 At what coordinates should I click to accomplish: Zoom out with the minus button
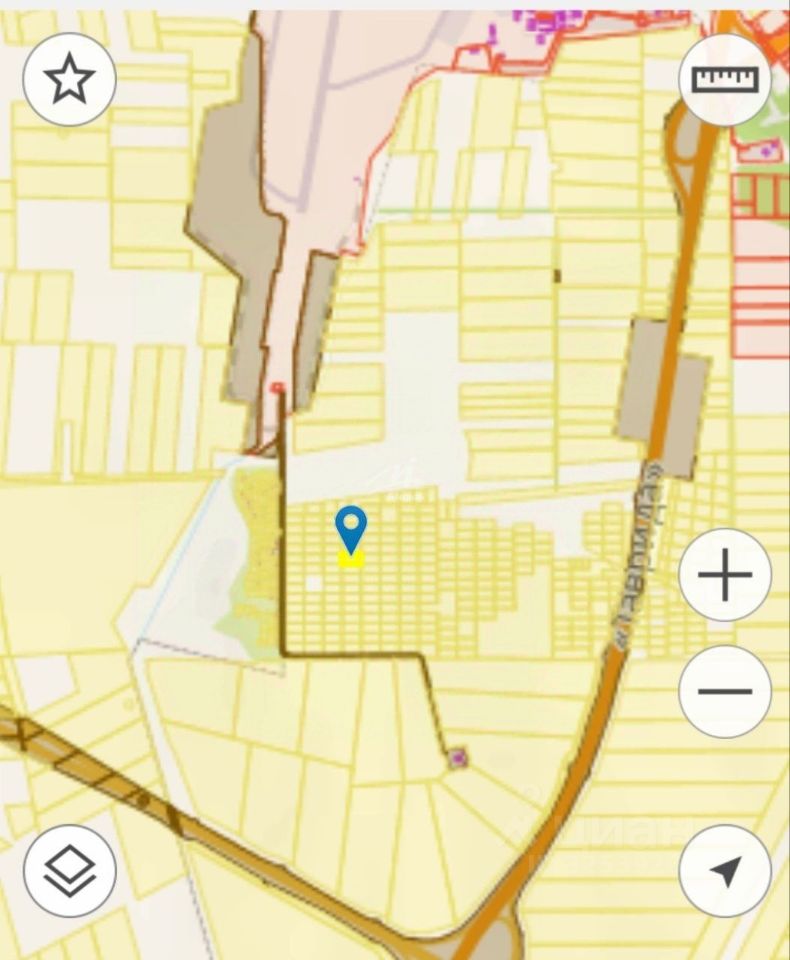[x=725, y=691]
